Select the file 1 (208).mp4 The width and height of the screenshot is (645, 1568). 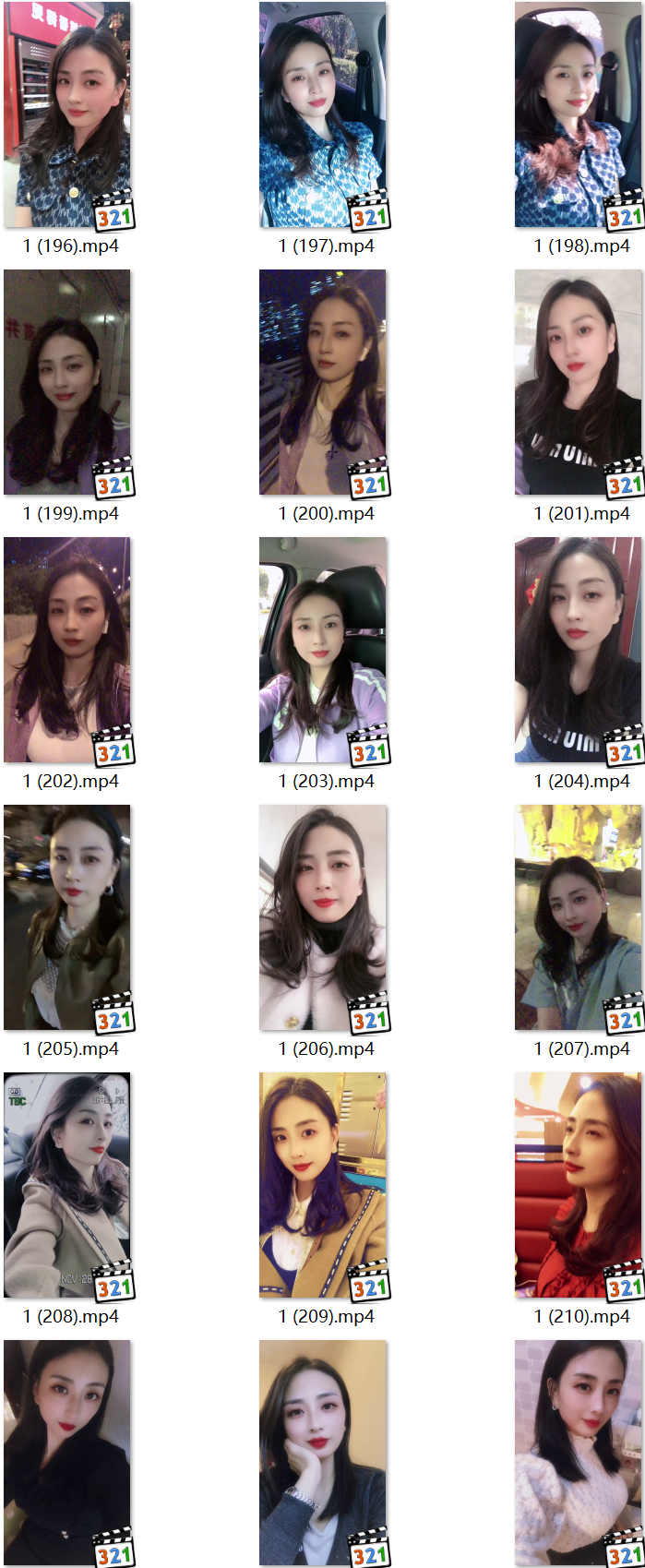click(67, 1186)
